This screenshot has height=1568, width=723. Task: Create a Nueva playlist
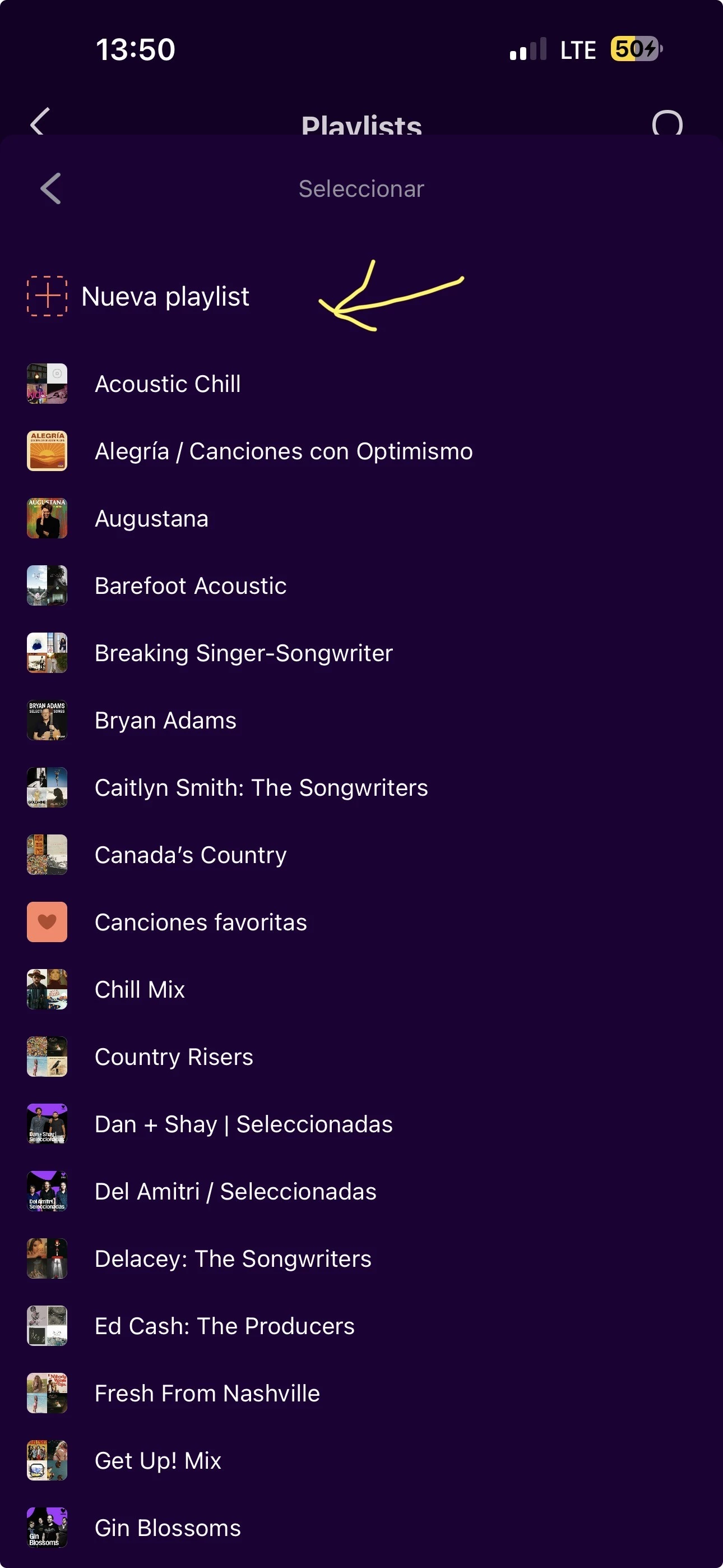(x=164, y=297)
